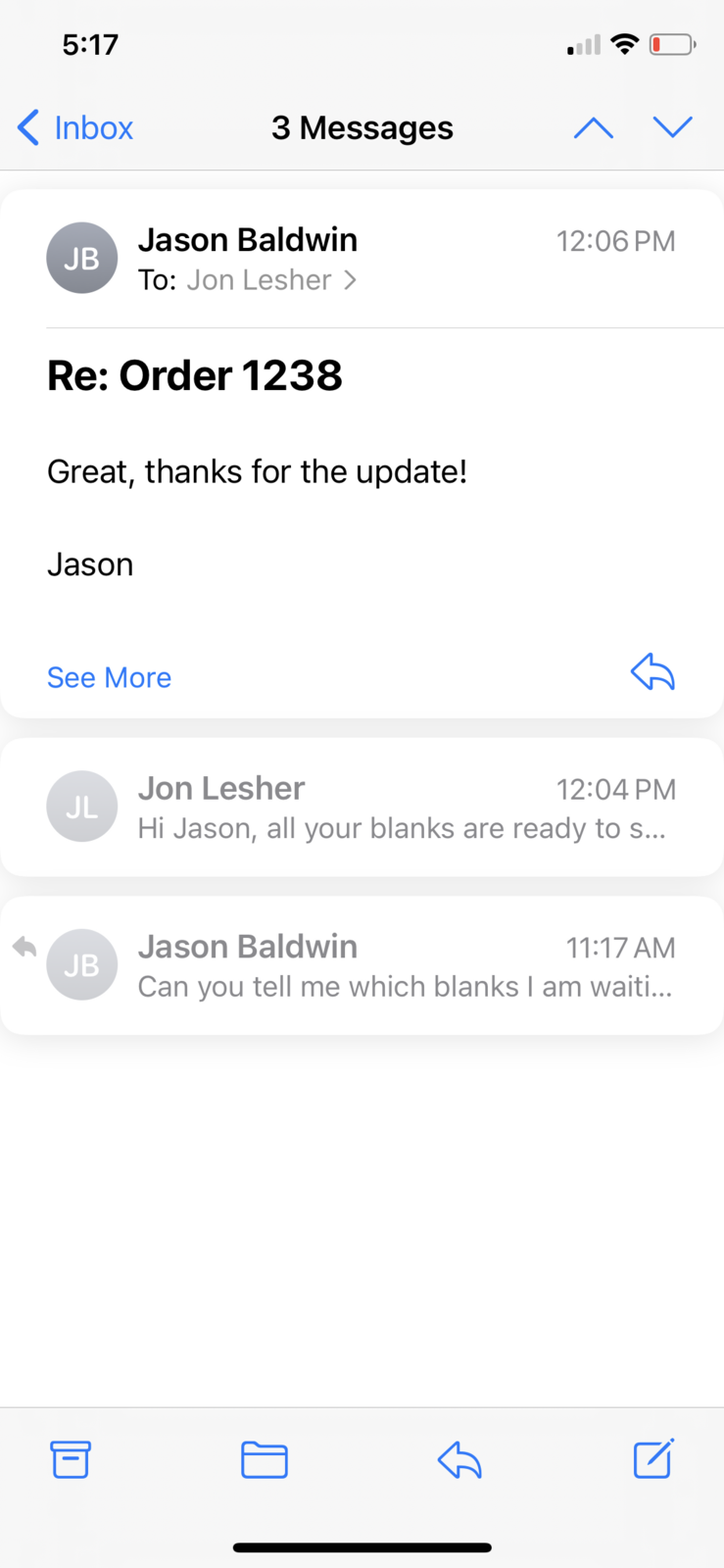Move message to a folder
The image size is (724, 1568).
coord(265,1459)
